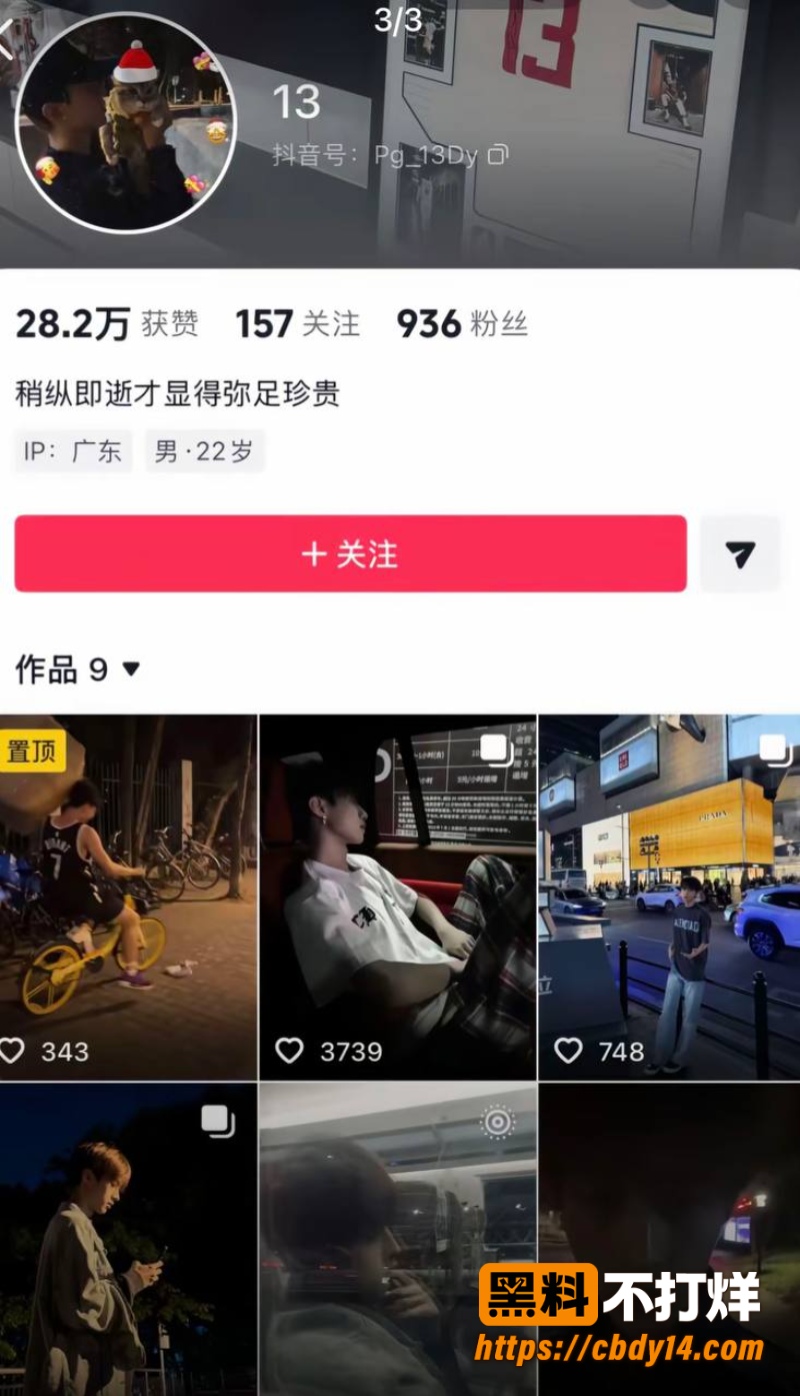Image resolution: width=800 pixels, height=1396 pixels.
Task: Go back using the top-left arrow
Action: pyautogui.click(x=8, y=40)
